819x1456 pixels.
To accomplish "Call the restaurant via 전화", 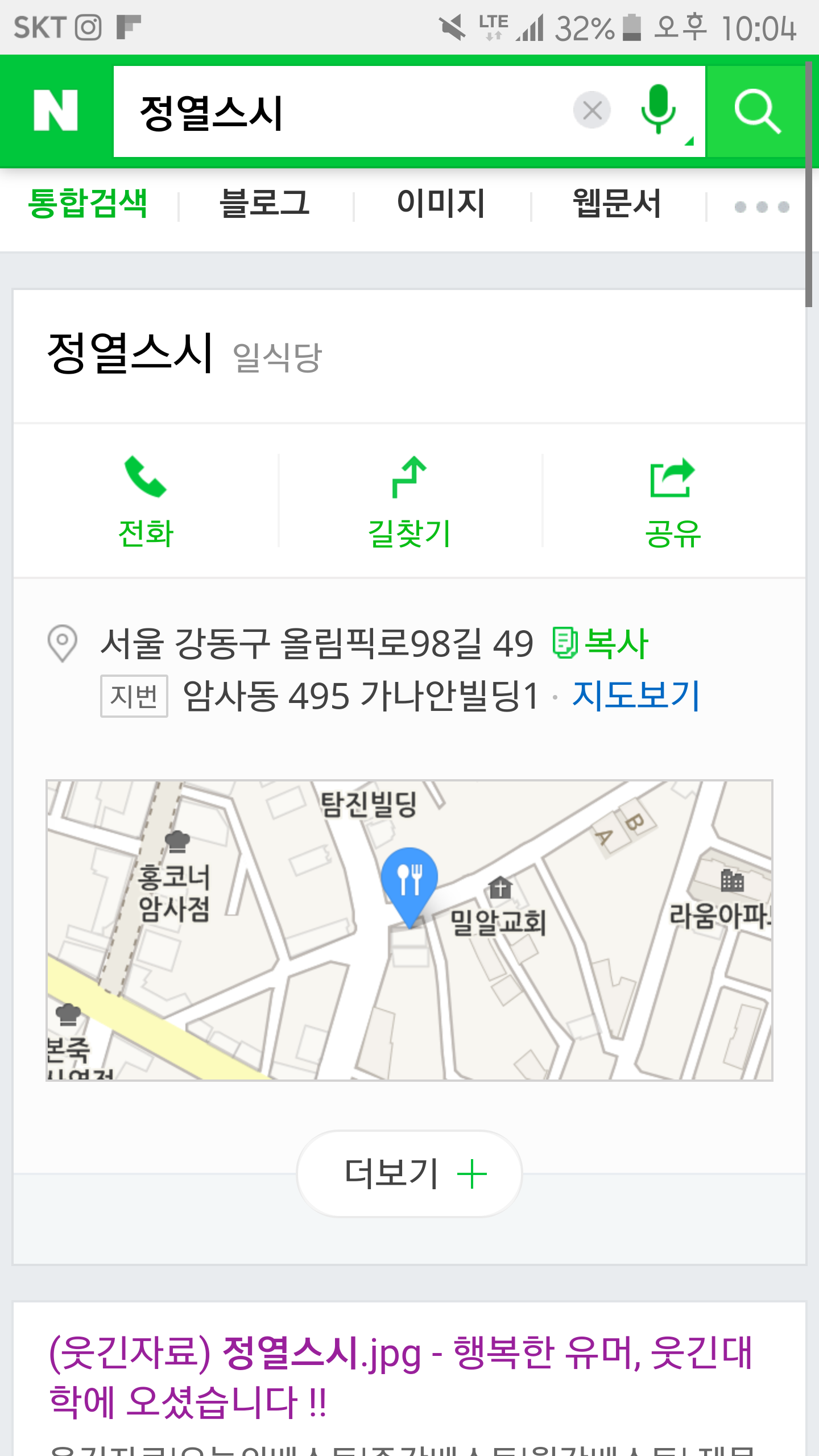I will pyautogui.click(x=146, y=502).
